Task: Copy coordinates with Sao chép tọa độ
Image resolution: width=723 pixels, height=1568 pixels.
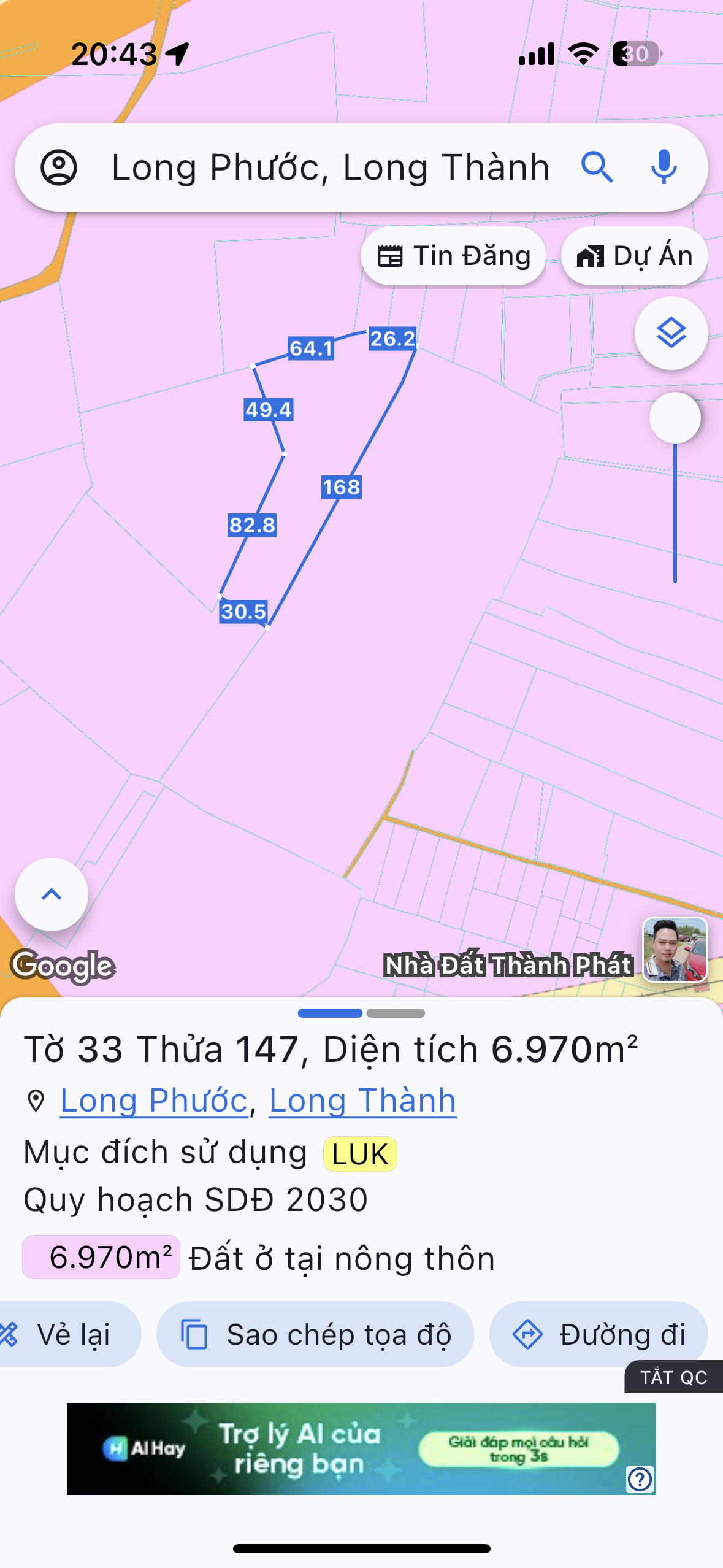Action: point(315,1334)
